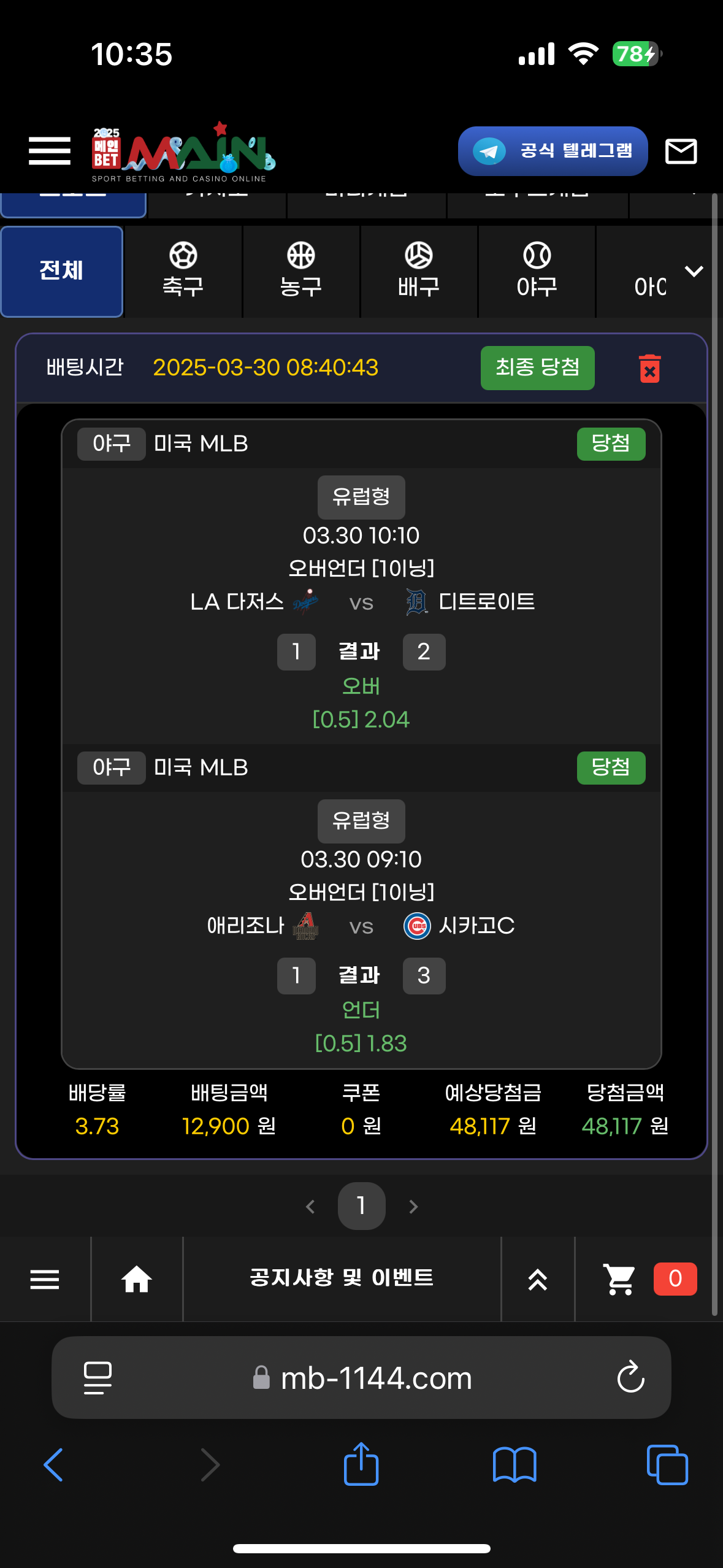723x1568 pixels.
Task: Go to the home page
Action: tap(136, 1279)
